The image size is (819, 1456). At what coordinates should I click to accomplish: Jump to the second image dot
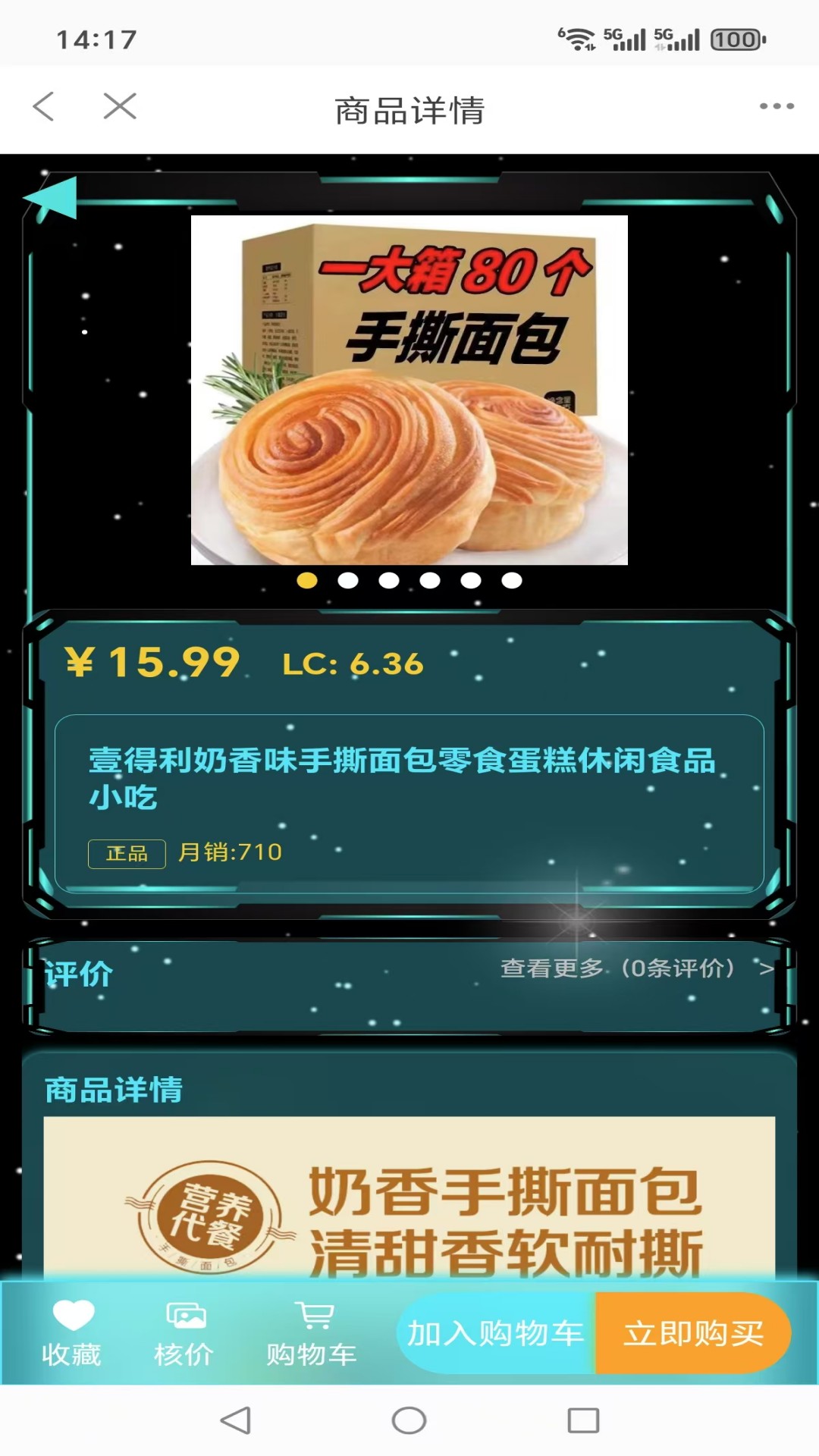348,581
